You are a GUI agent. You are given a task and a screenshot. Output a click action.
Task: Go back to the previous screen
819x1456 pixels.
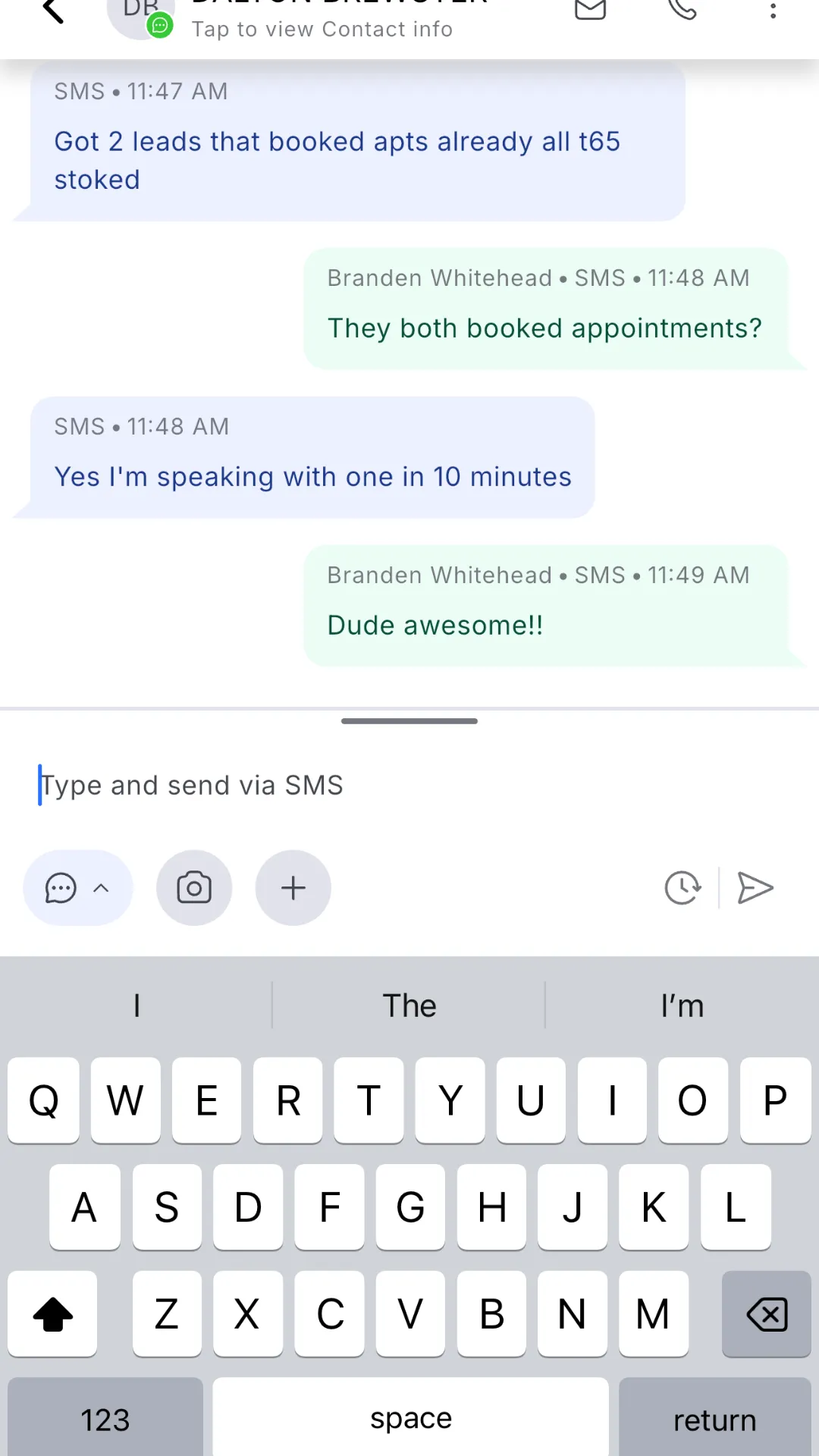(x=53, y=11)
